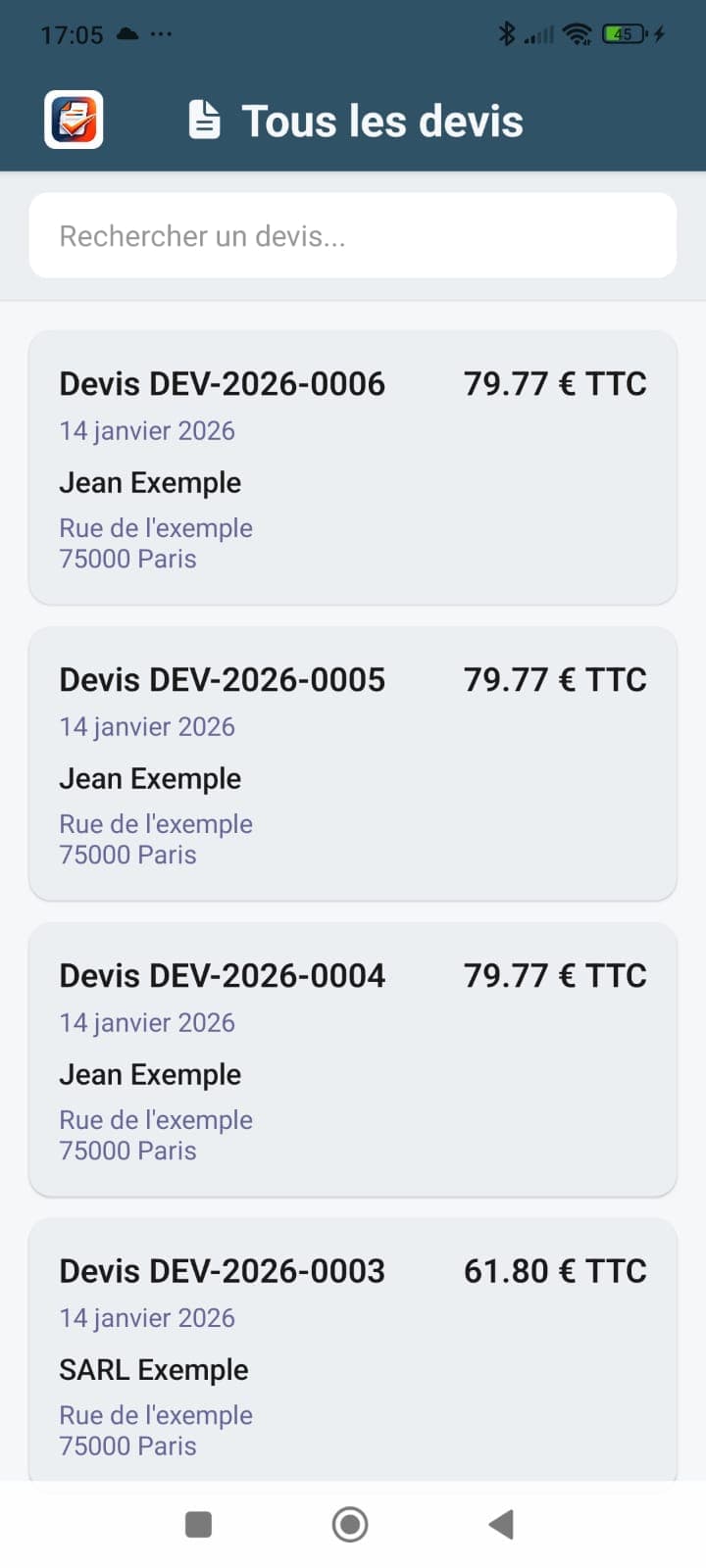The width and height of the screenshot is (706, 1568).
Task: Click the document icon beside 'Tous les devis'
Action: [x=205, y=120]
